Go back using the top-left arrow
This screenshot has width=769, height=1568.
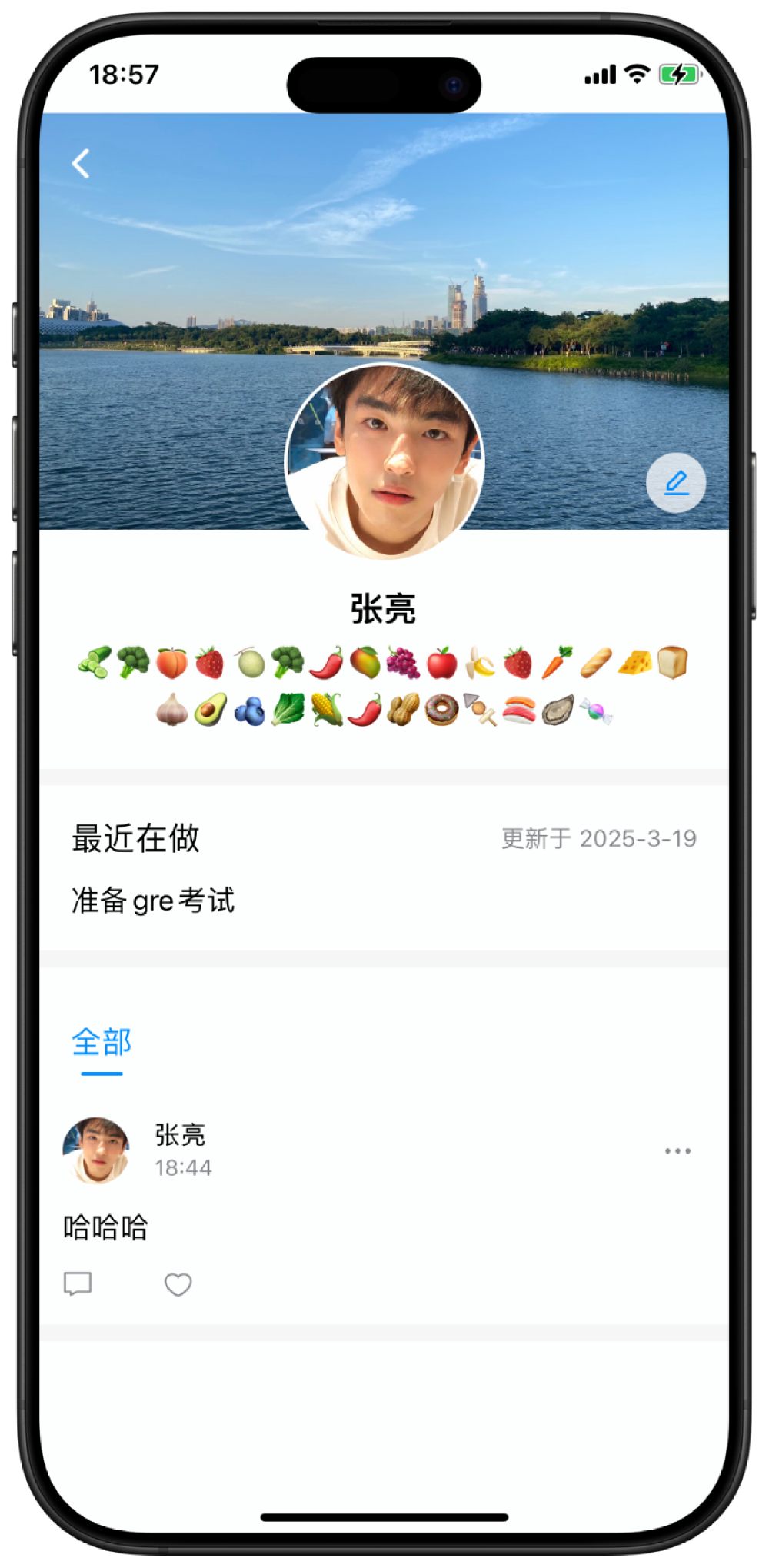point(82,164)
